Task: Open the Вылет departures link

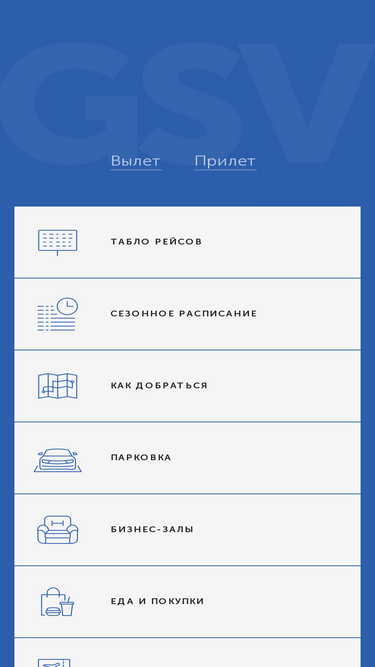Action: tap(136, 161)
